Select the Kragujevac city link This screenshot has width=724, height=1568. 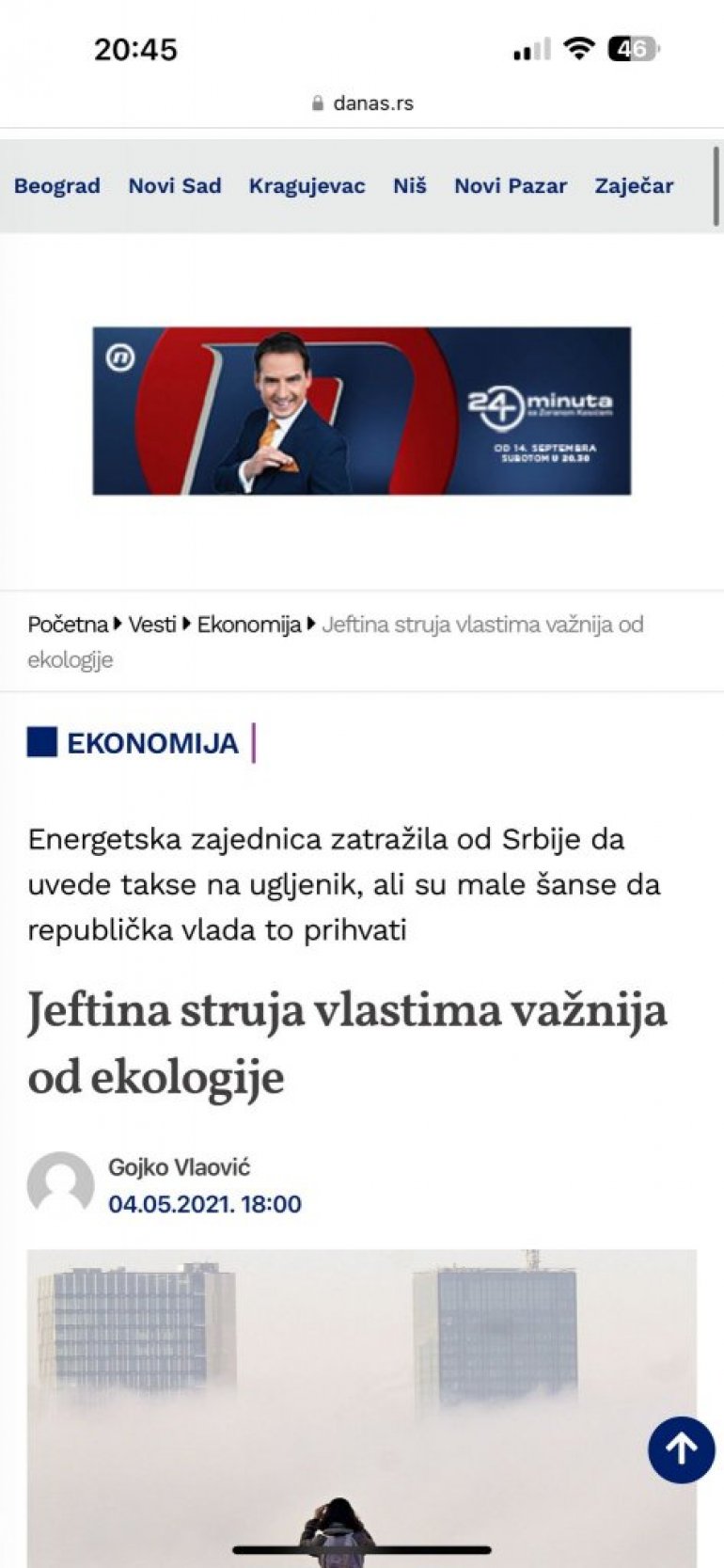click(307, 186)
